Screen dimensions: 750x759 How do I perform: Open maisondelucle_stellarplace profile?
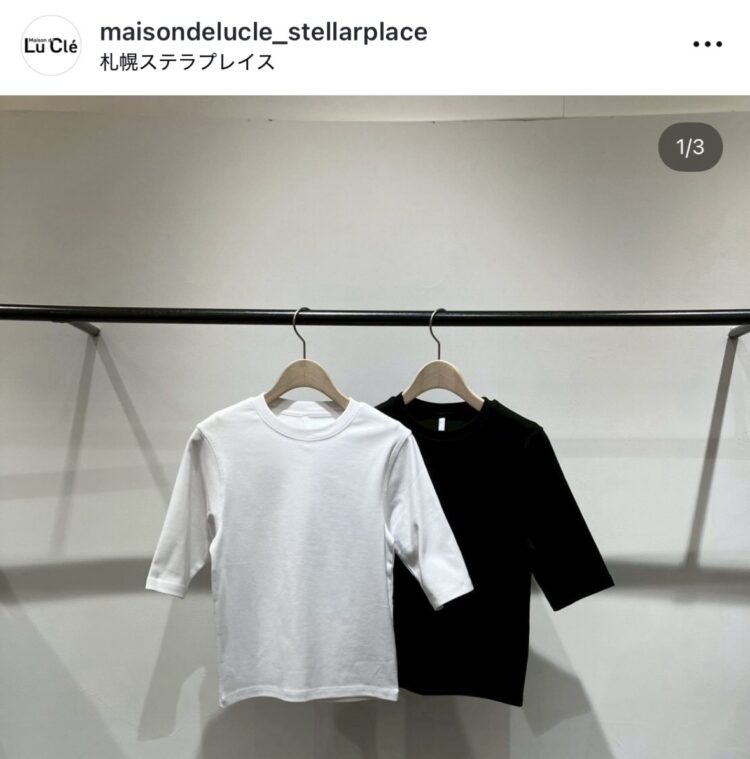point(263,32)
